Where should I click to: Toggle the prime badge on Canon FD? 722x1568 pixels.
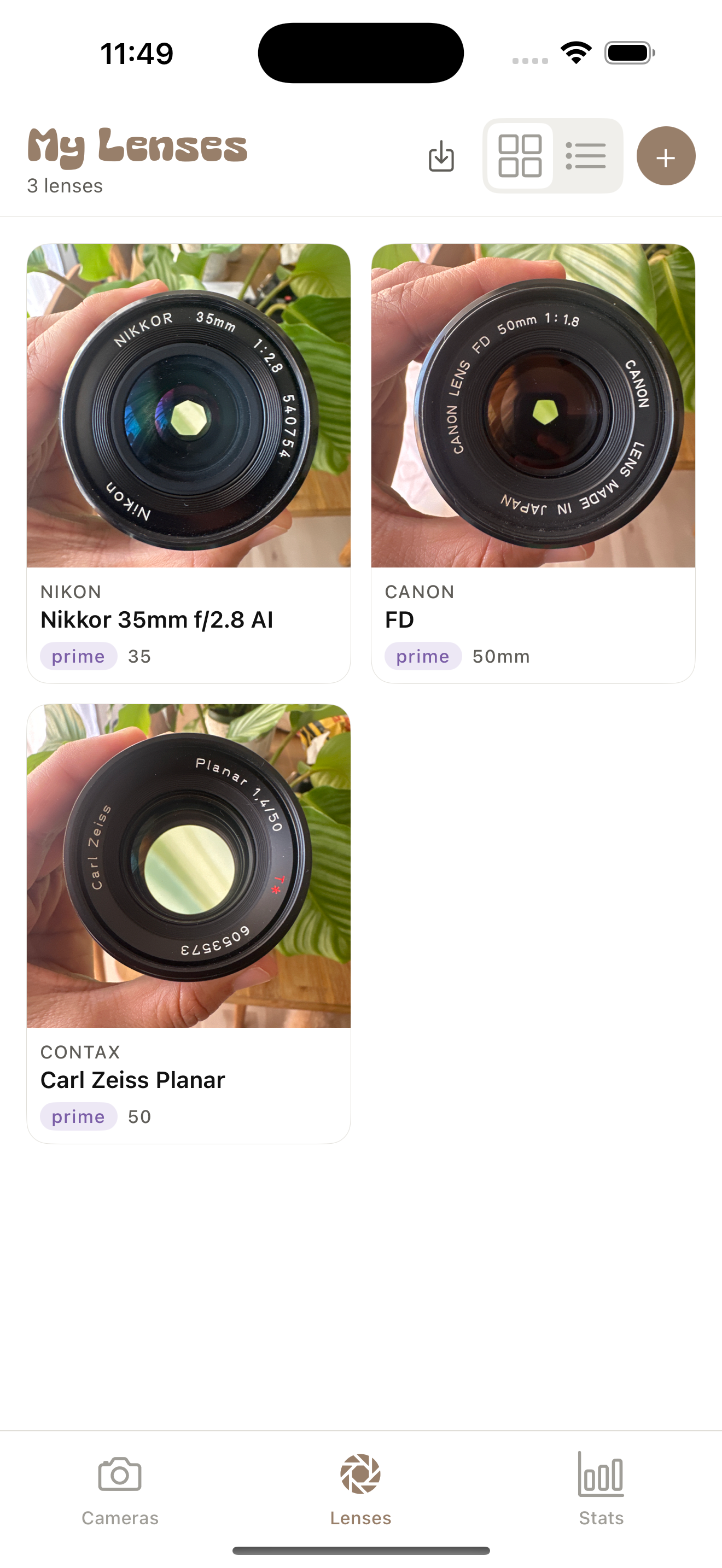click(x=422, y=656)
